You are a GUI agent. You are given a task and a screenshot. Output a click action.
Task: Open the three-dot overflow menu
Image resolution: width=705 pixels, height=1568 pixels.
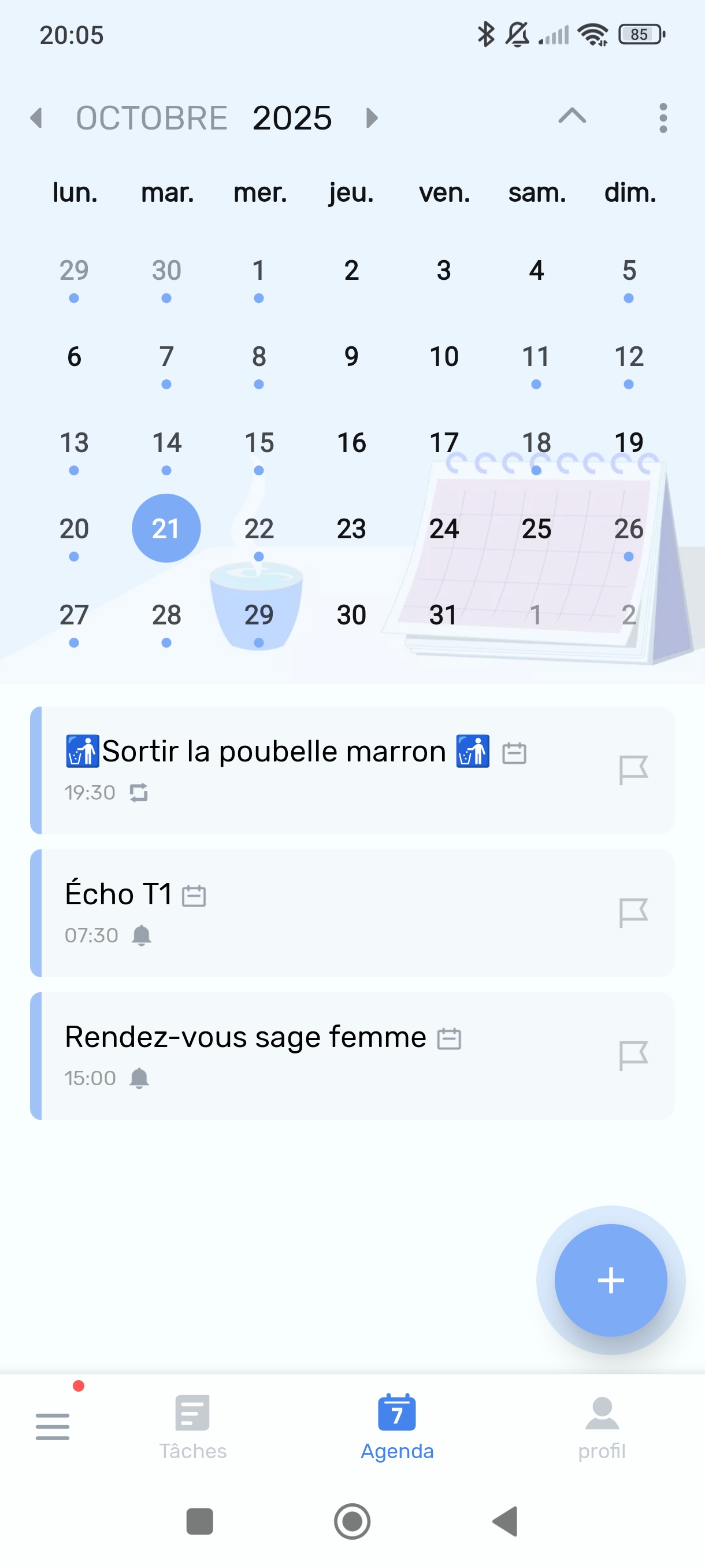point(663,117)
